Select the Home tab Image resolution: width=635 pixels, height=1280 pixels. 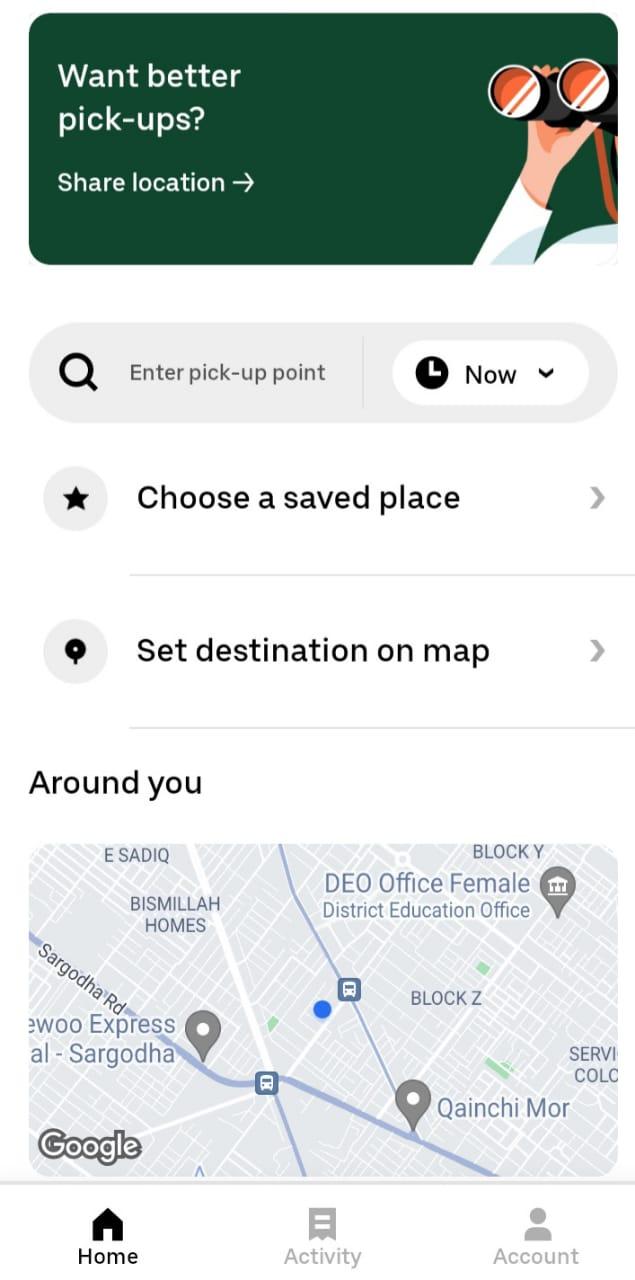[x=108, y=1237]
